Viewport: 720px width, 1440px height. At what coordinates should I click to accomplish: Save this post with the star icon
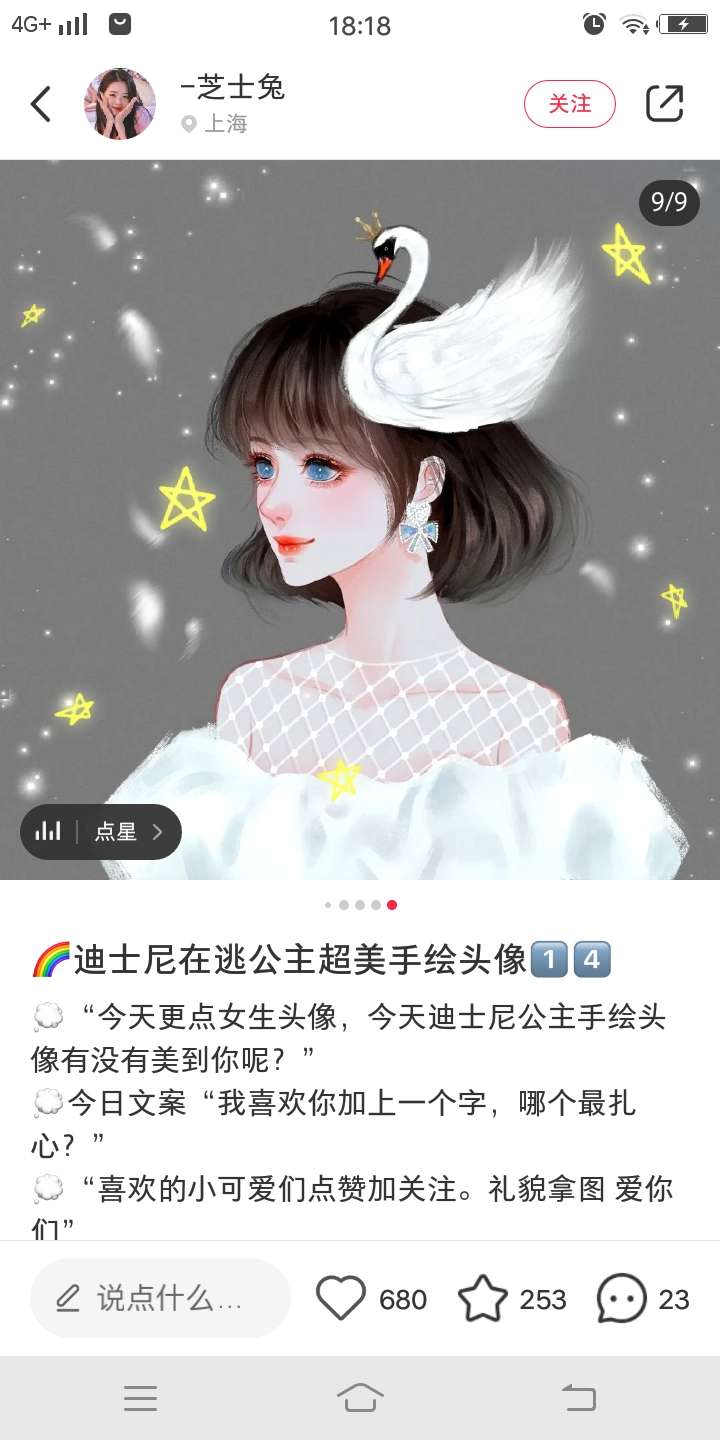pos(482,1298)
